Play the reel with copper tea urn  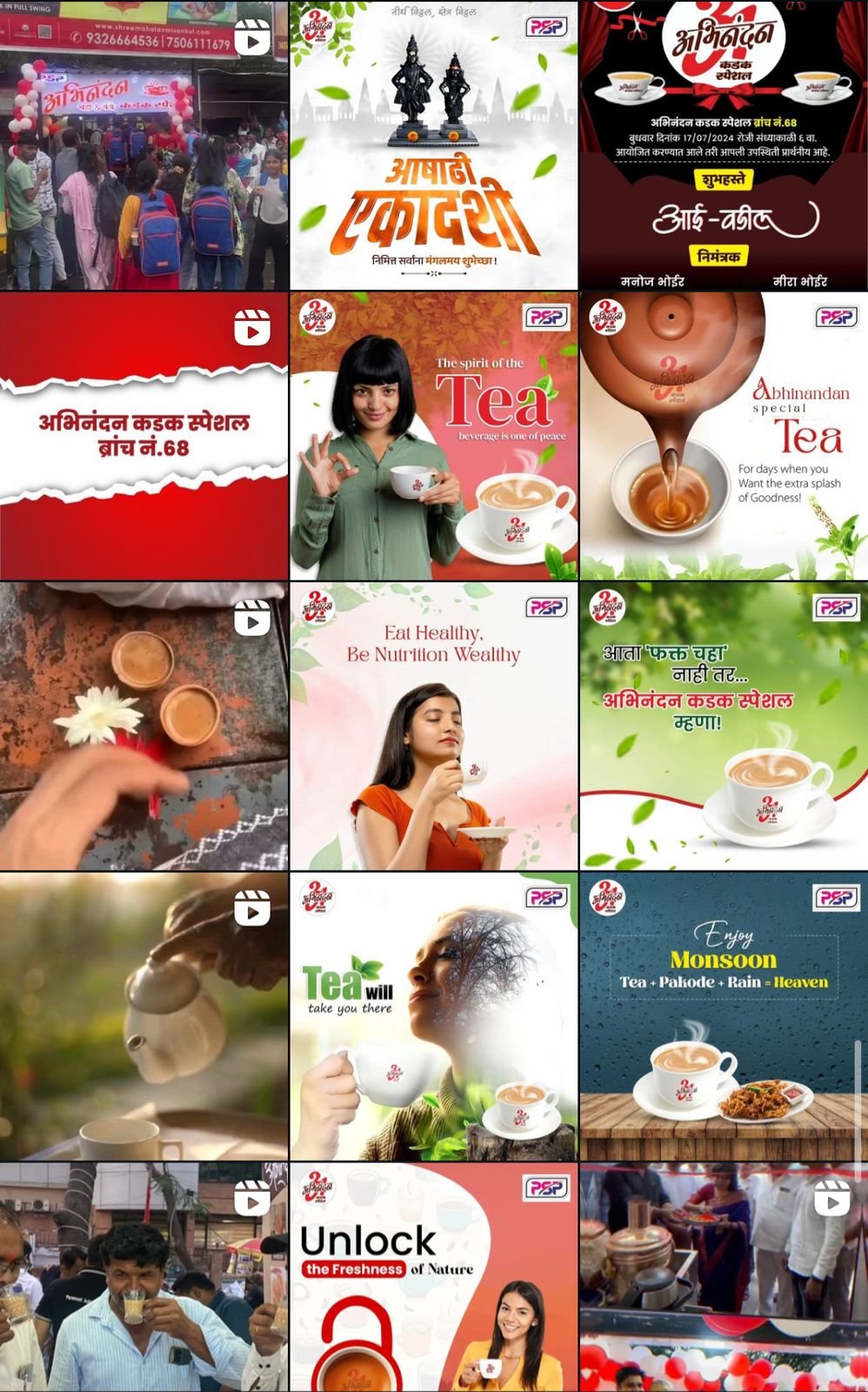tap(724, 1277)
